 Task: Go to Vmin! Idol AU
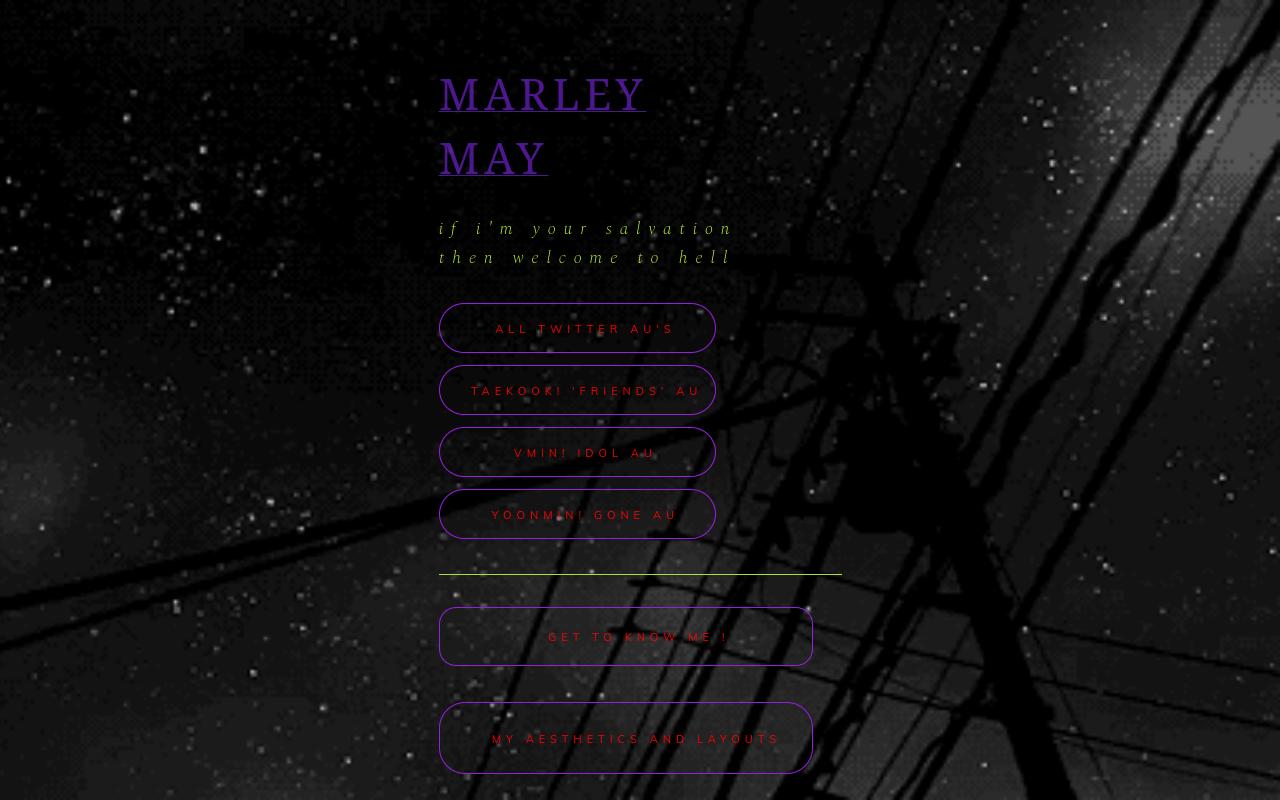tap(578, 453)
